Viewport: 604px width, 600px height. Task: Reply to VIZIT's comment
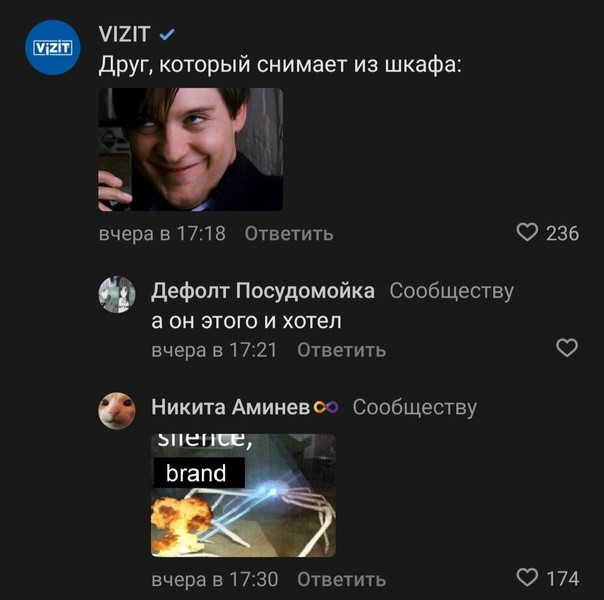288,233
